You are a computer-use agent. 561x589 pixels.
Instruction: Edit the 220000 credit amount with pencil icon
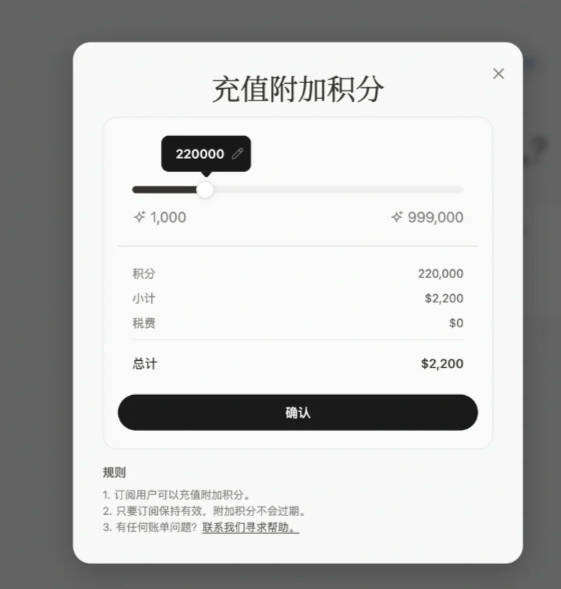point(237,154)
